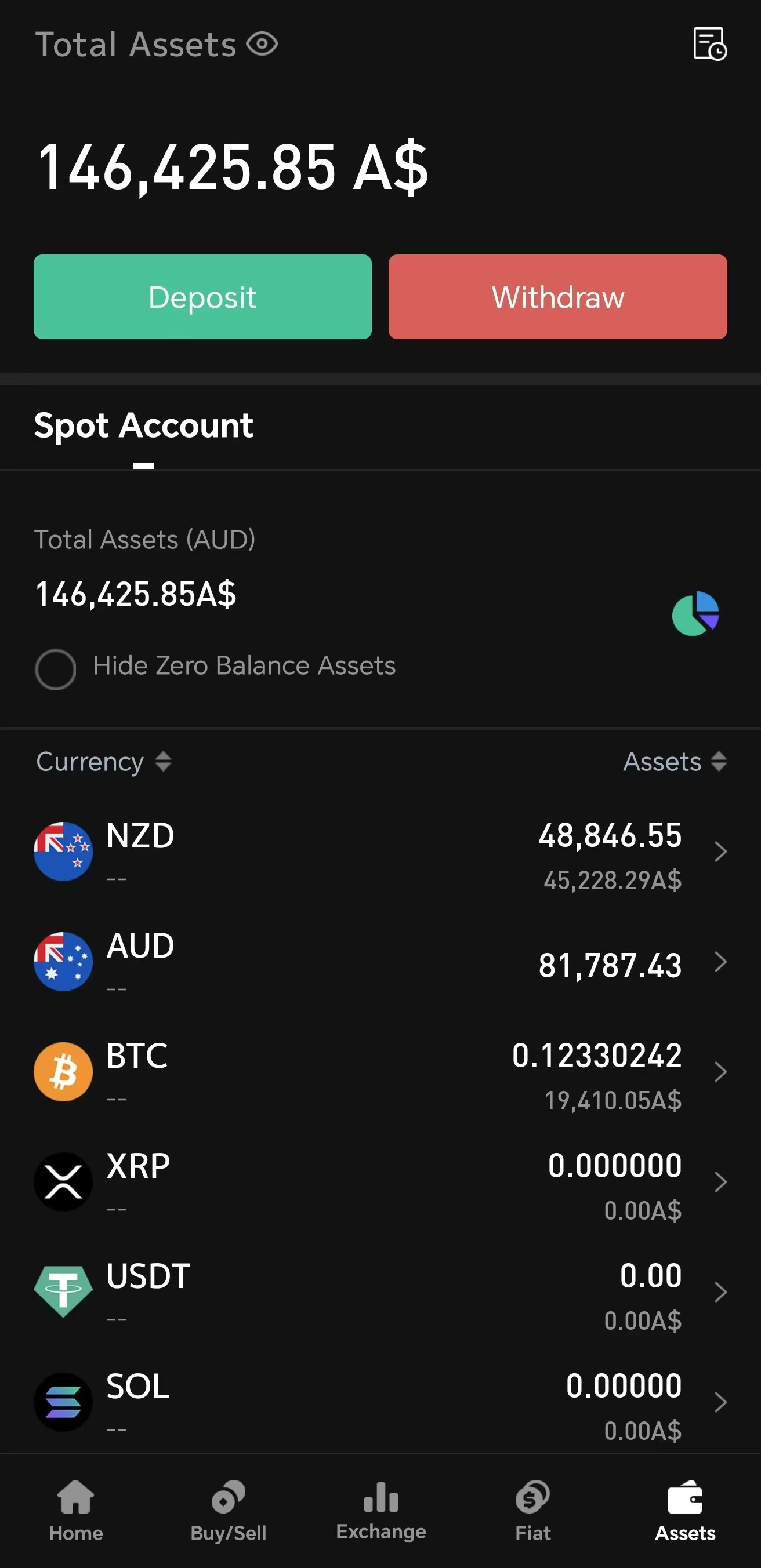The height and width of the screenshot is (1568, 761).
Task: Expand the NZD asset row chevron
Action: click(x=722, y=851)
